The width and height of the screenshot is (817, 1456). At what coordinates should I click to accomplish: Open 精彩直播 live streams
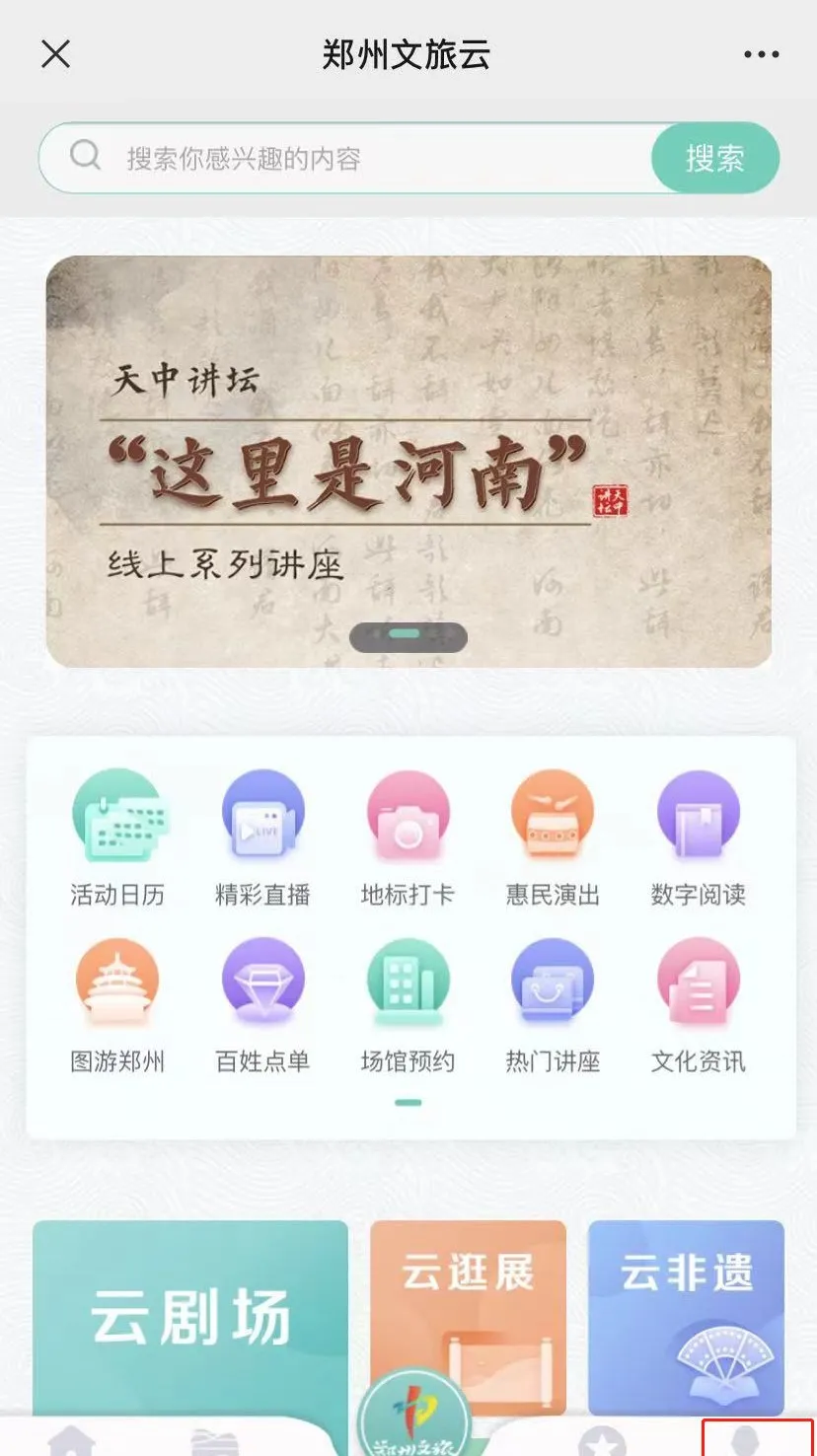262,837
